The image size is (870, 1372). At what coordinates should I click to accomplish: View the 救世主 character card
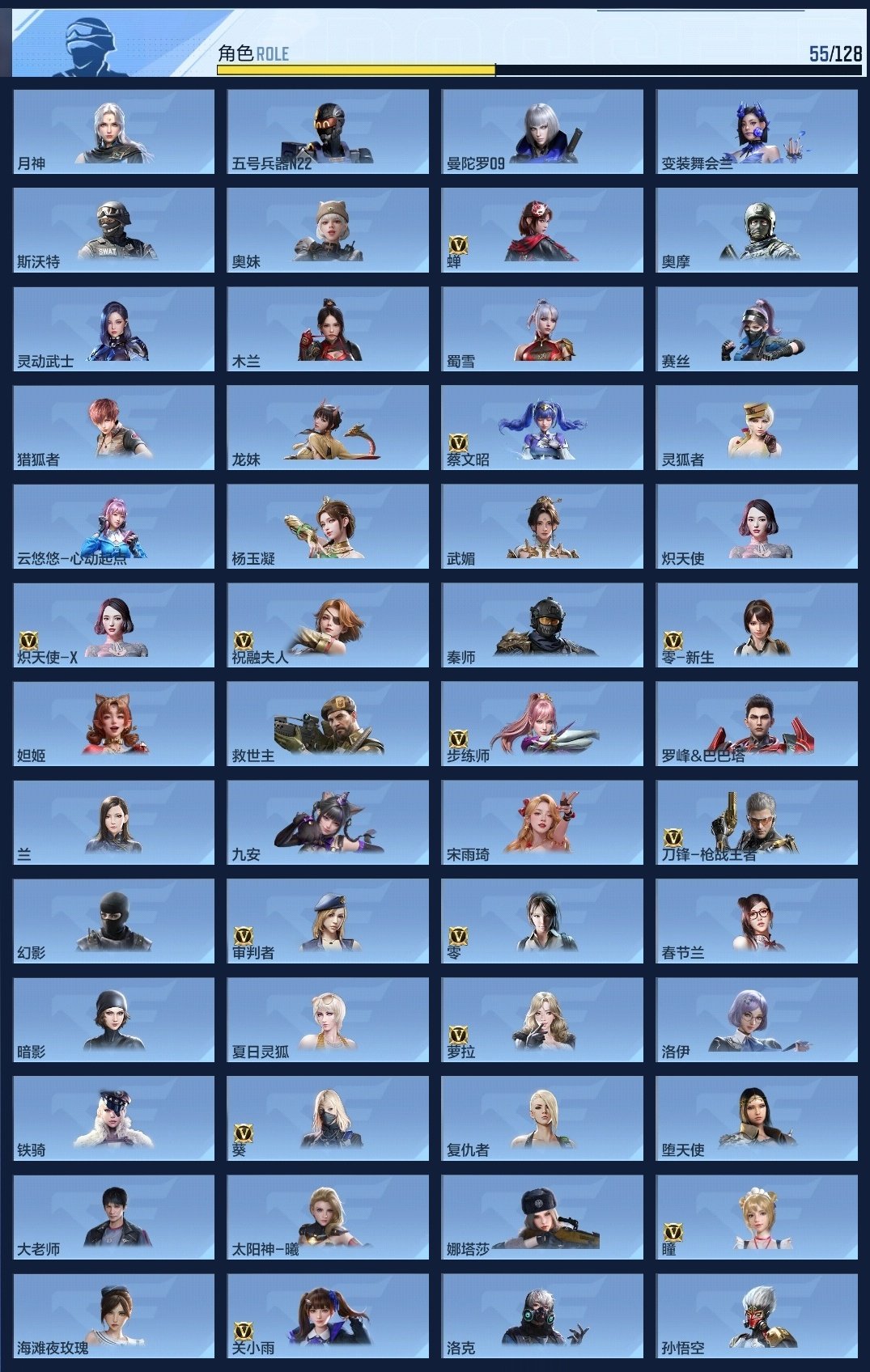click(328, 723)
